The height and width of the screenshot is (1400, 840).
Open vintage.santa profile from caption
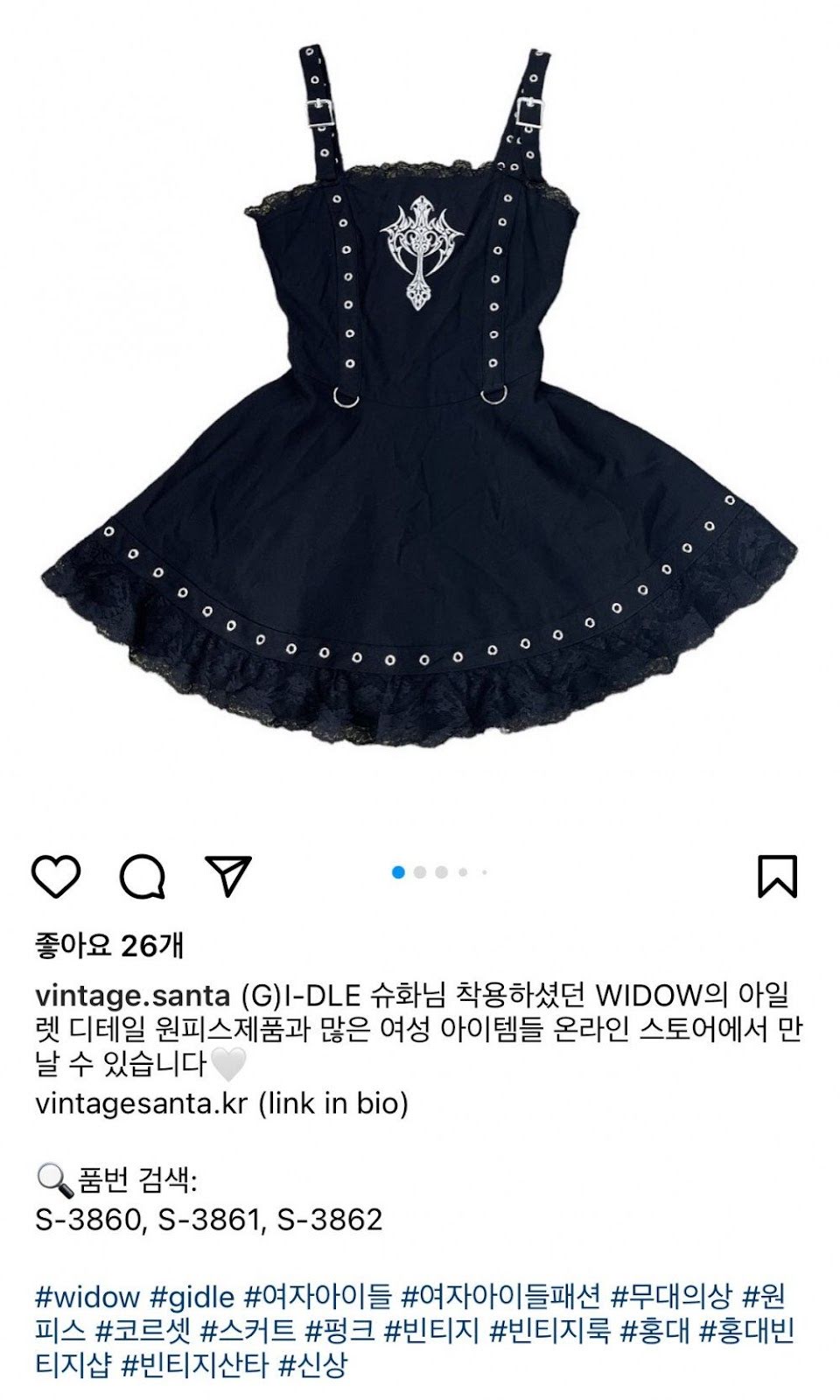point(132,995)
